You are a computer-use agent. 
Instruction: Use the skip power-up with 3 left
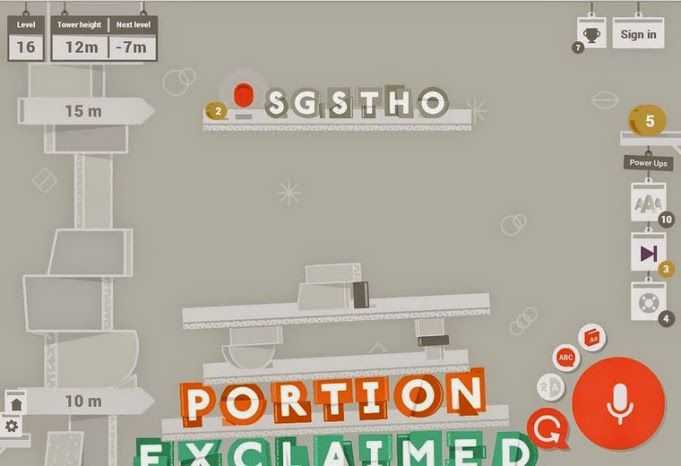[x=647, y=252]
